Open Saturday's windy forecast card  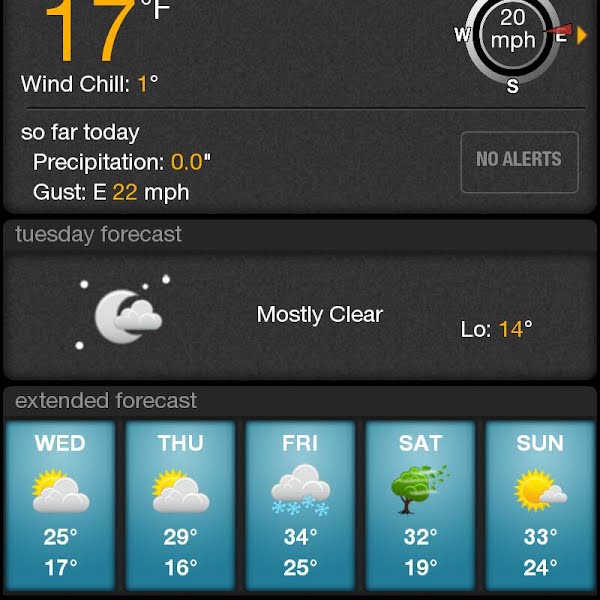(x=420, y=507)
